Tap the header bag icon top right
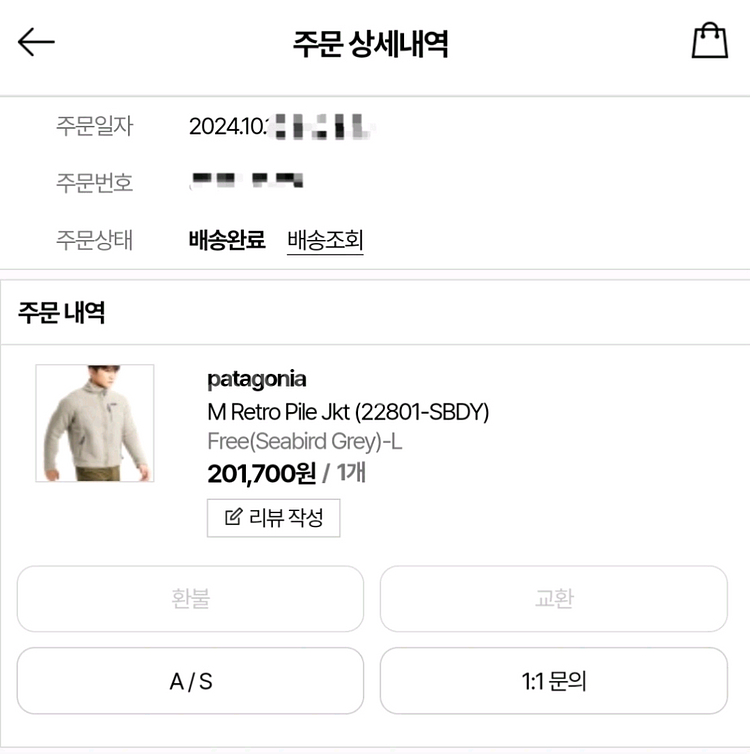This screenshot has width=750, height=754. (x=710, y=42)
